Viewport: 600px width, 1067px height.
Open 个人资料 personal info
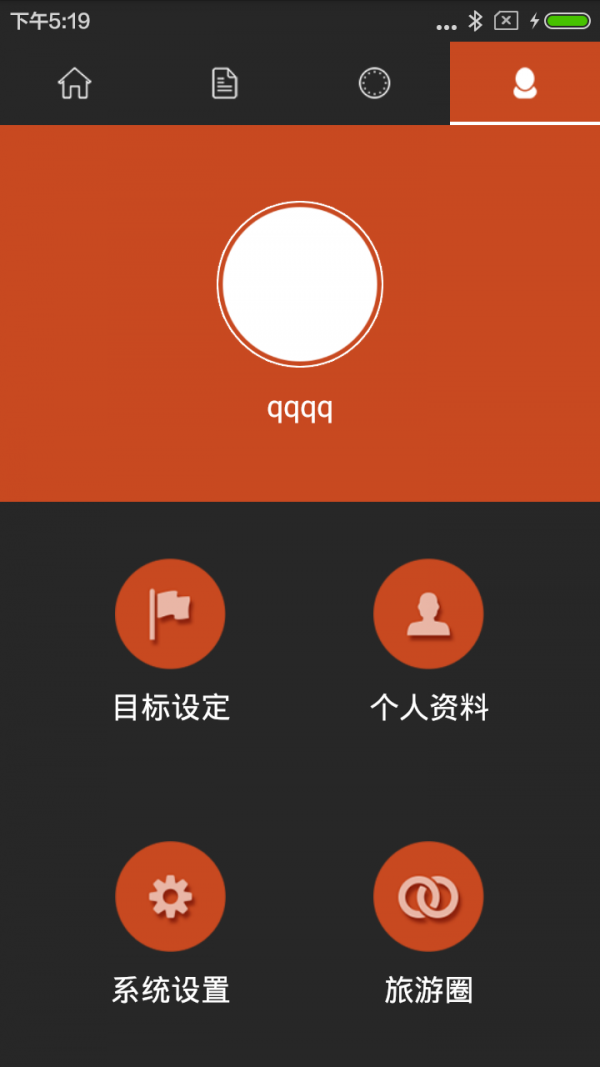pos(428,614)
